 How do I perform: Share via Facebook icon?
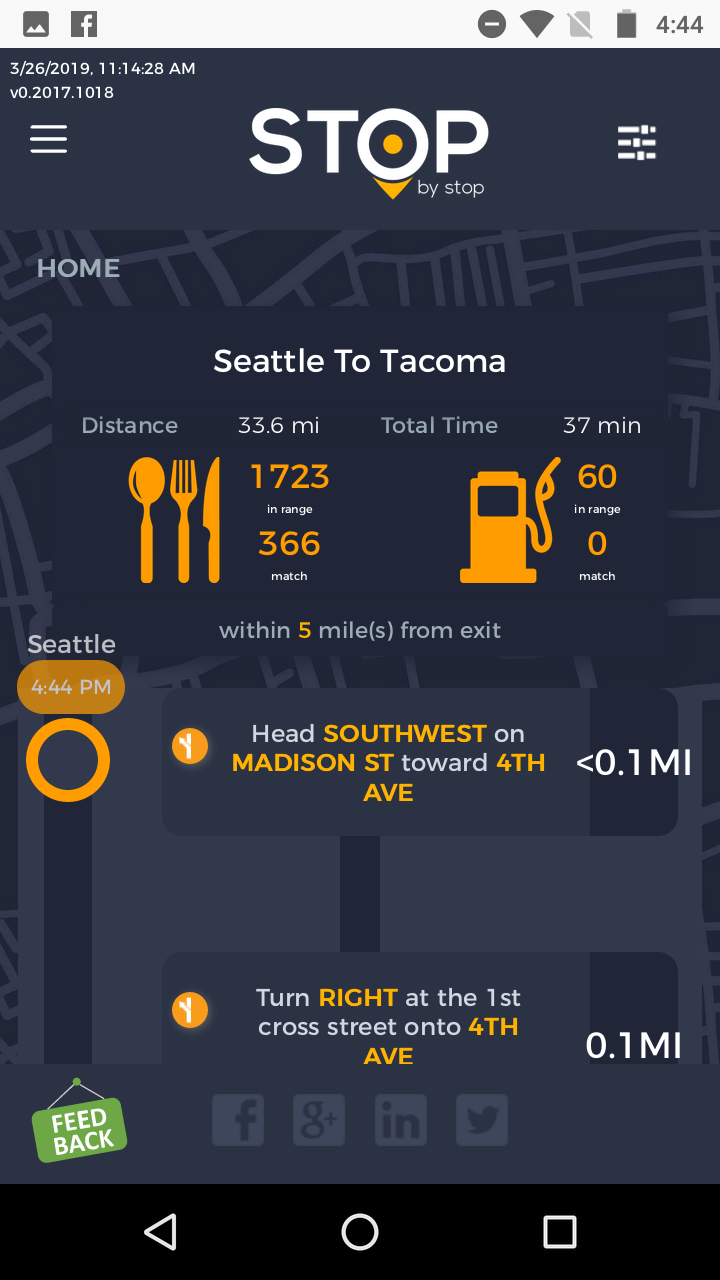point(238,1120)
